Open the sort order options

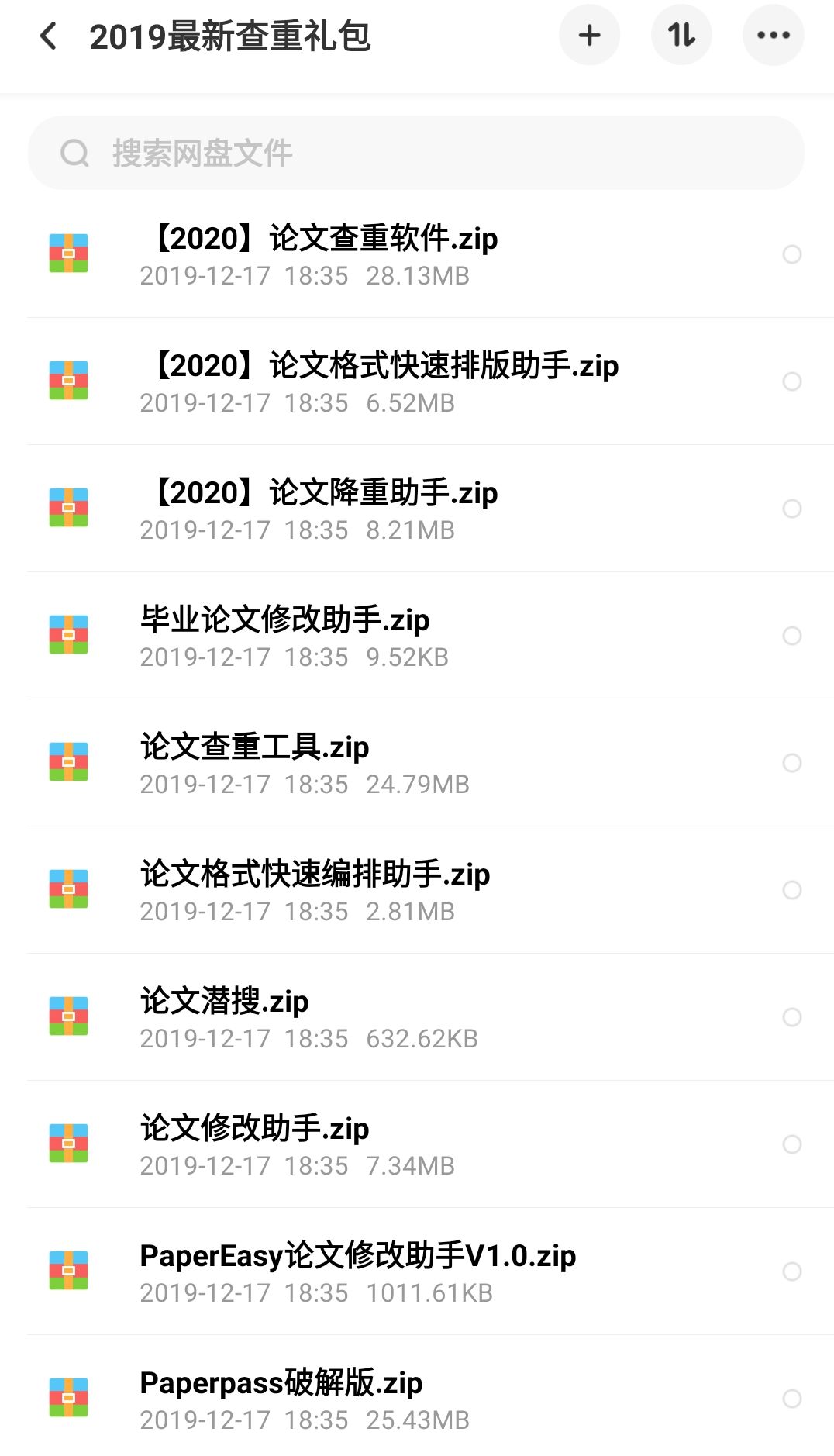(x=681, y=36)
